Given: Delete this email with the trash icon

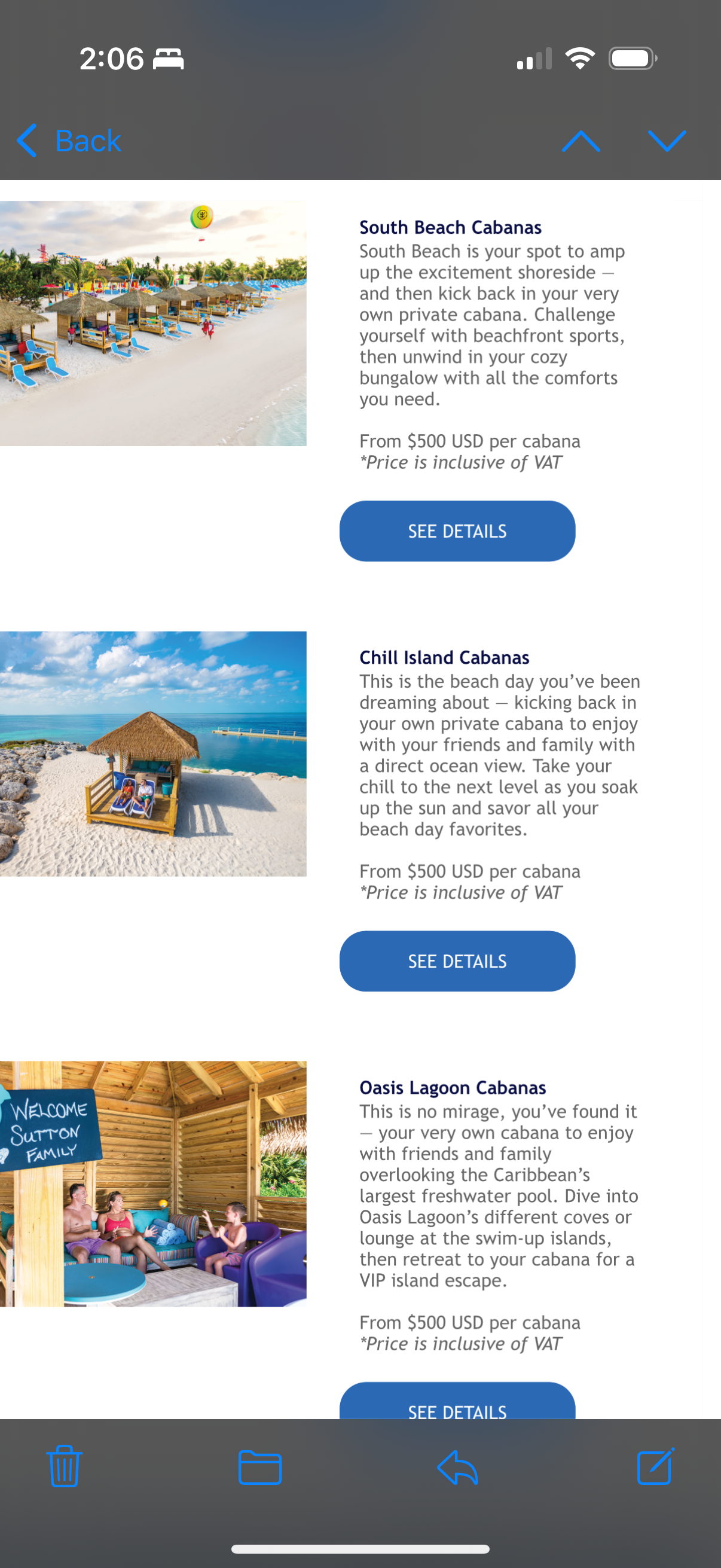Looking at the screenshot, I should (x=65, y=1466).
